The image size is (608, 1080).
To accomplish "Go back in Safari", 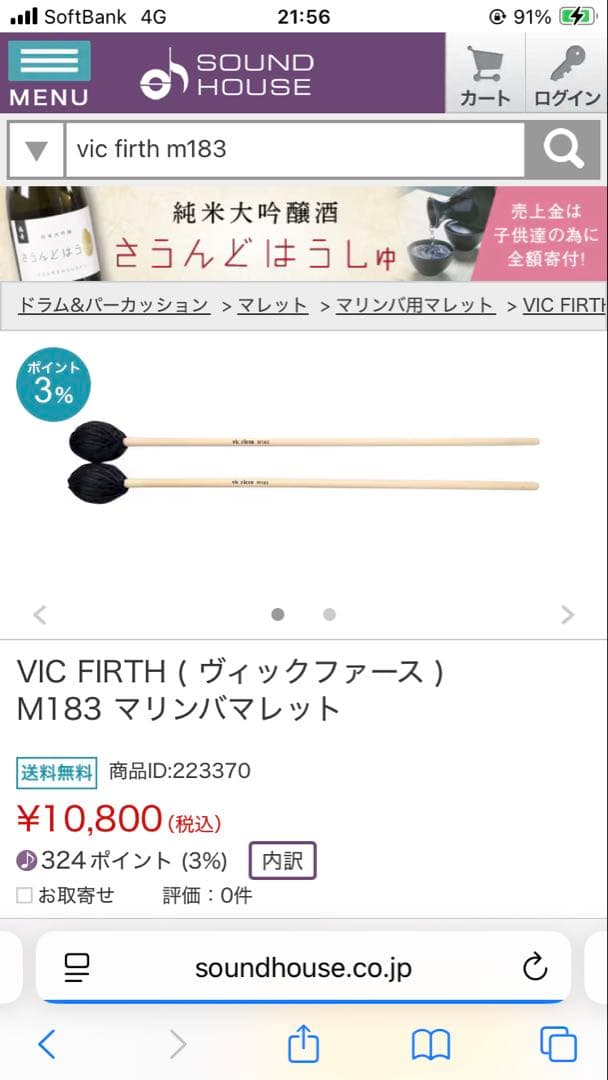I will coord(46,1045).
